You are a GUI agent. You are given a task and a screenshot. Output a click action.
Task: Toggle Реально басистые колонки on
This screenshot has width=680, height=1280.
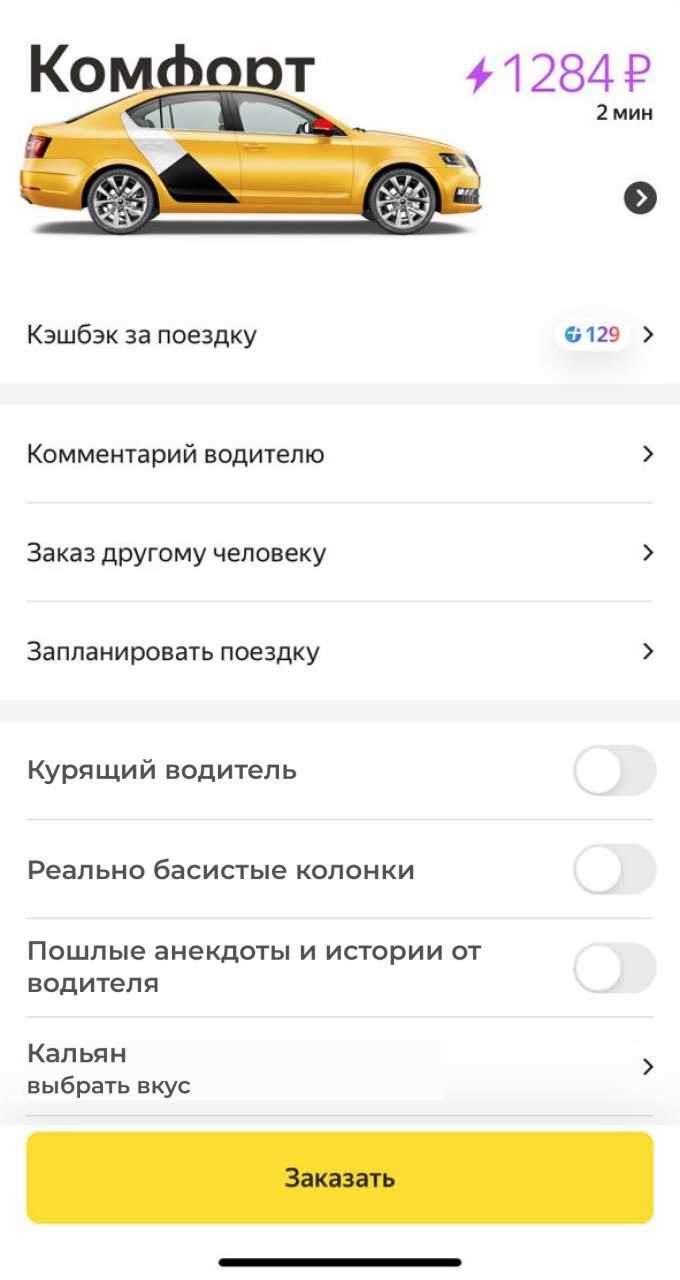614,869
